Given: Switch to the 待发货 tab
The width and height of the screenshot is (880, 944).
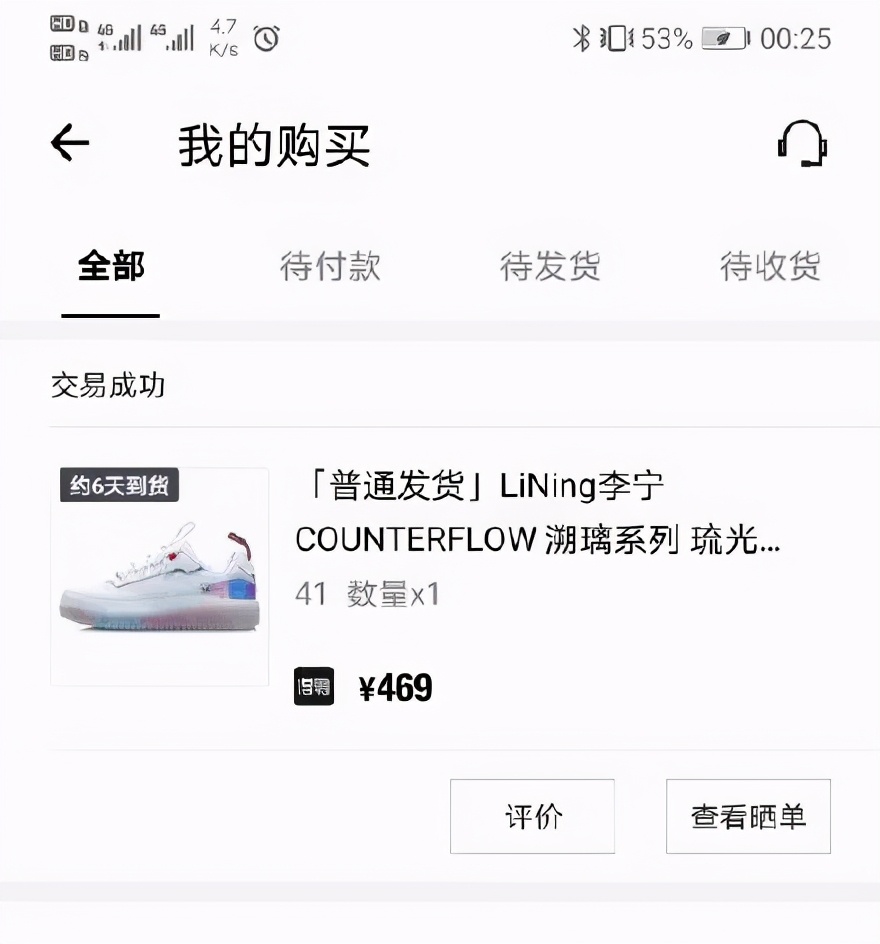Looking at the screenshot, I should tap(550, 267).
